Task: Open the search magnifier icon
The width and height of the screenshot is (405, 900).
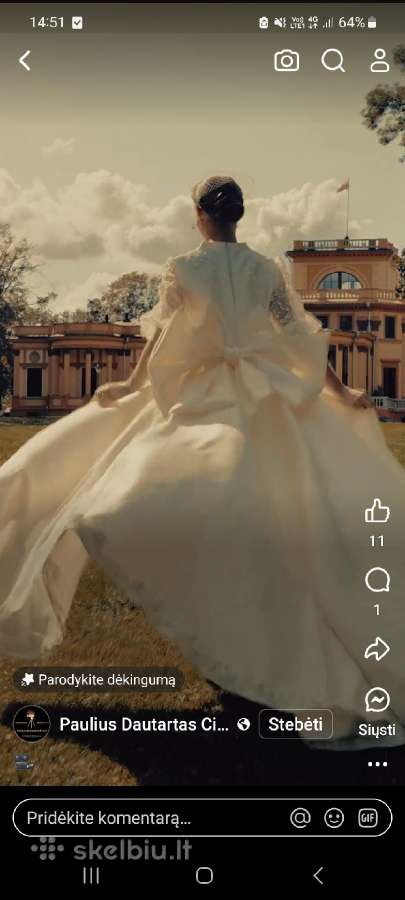Action: [x=333, y=60]
